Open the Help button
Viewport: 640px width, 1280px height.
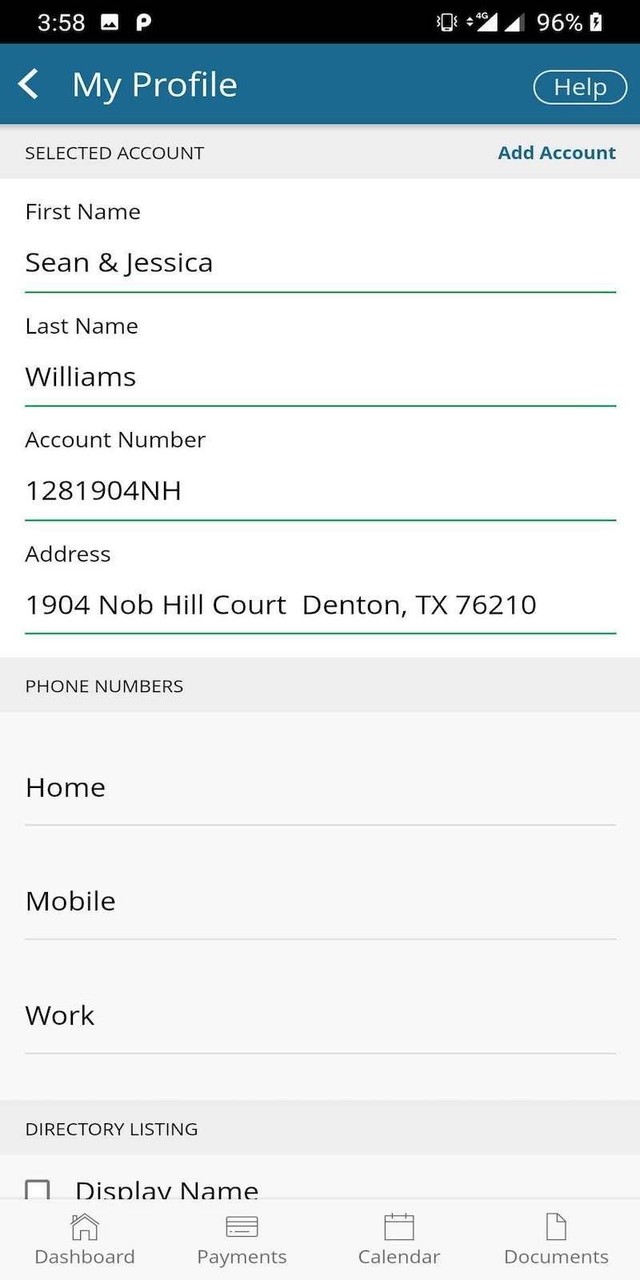[x=580, y=87]
